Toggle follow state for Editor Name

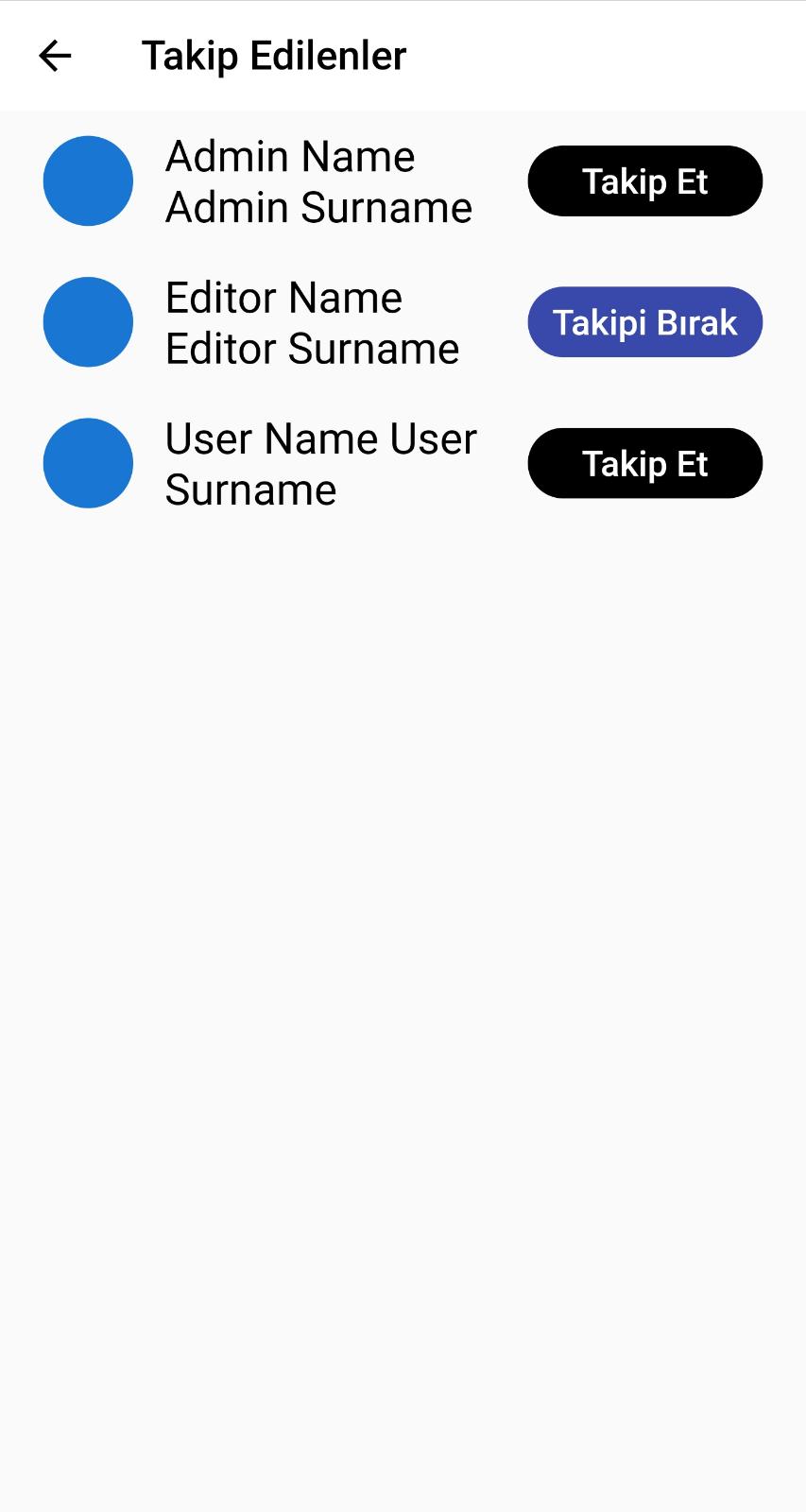pos(644,321)
